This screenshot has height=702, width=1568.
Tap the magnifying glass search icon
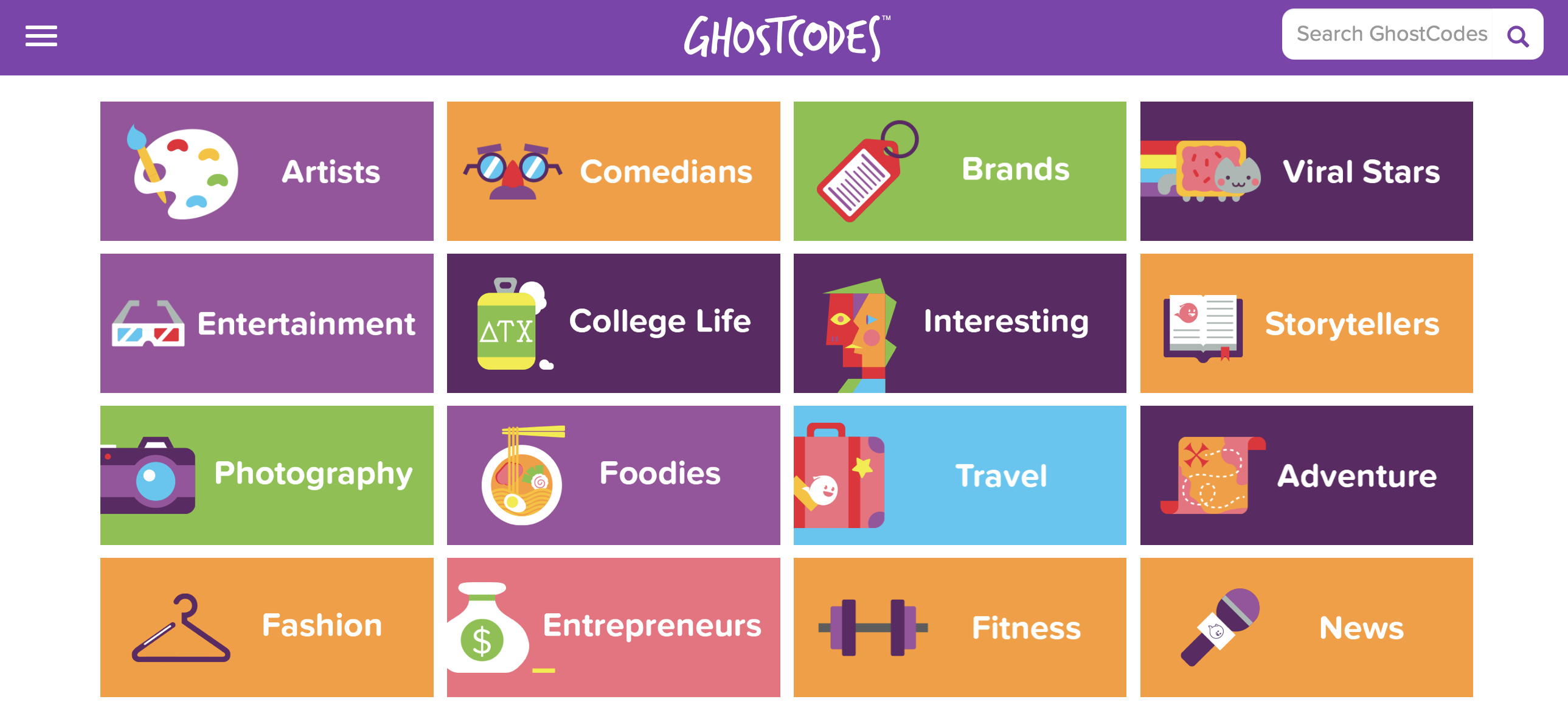1517,36
